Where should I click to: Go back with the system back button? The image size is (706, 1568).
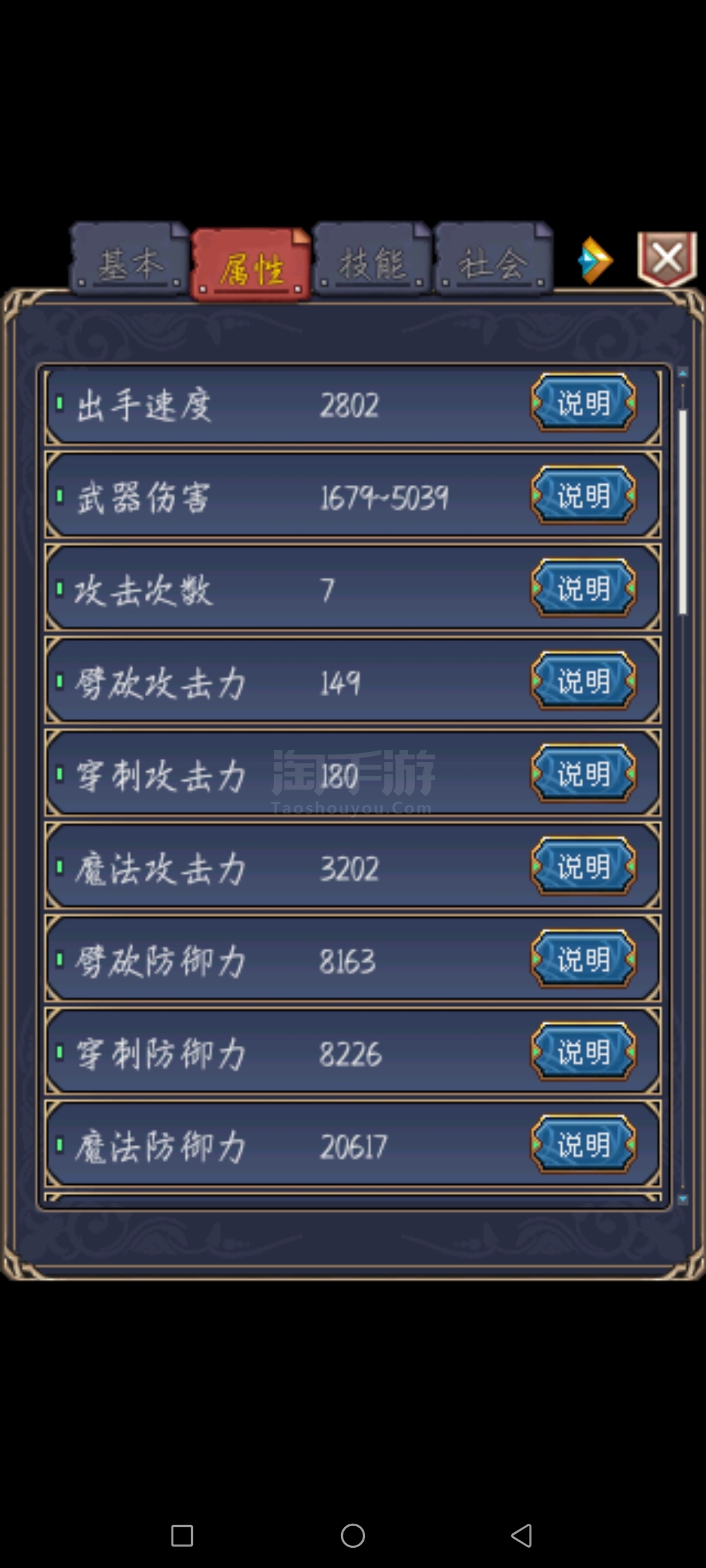click(522, 1535)
